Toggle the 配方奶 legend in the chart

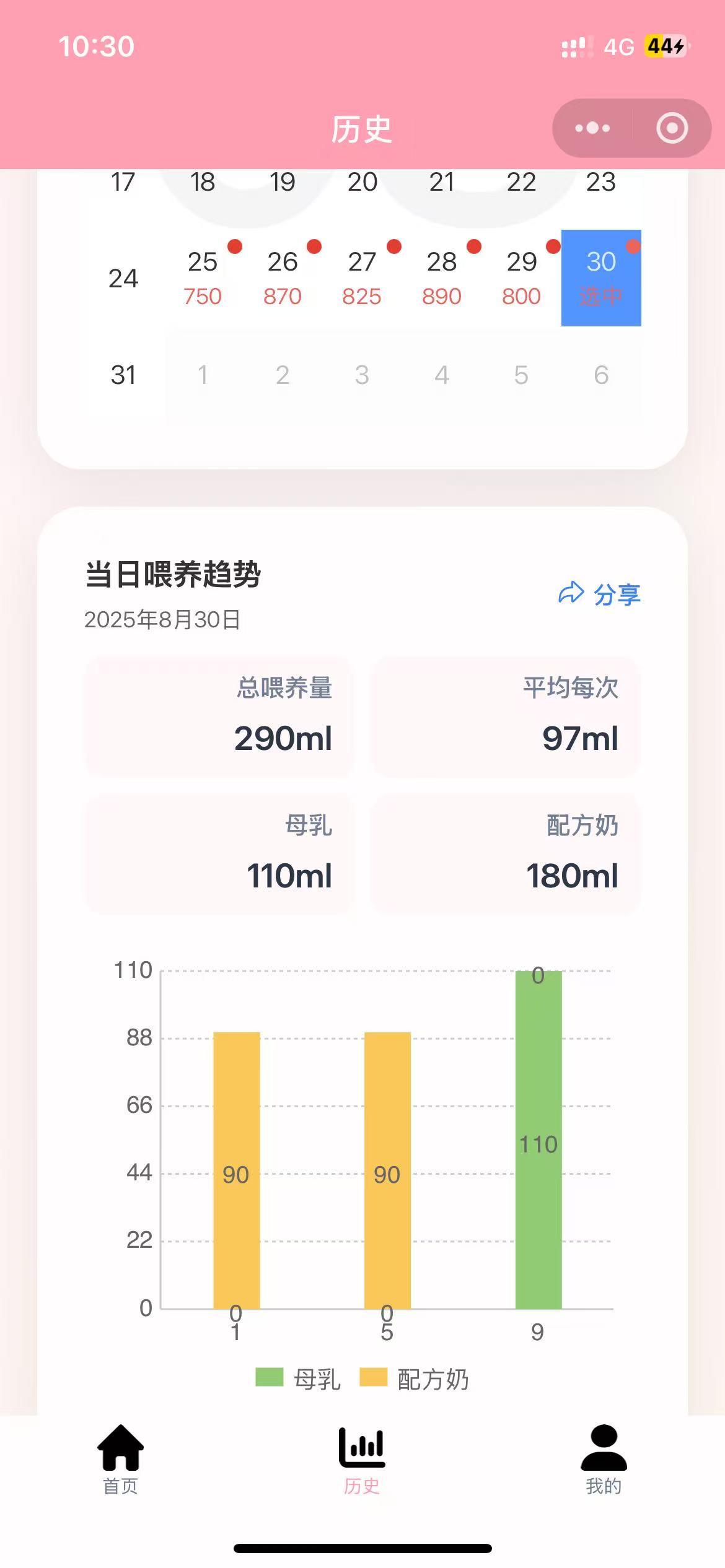414,1379
